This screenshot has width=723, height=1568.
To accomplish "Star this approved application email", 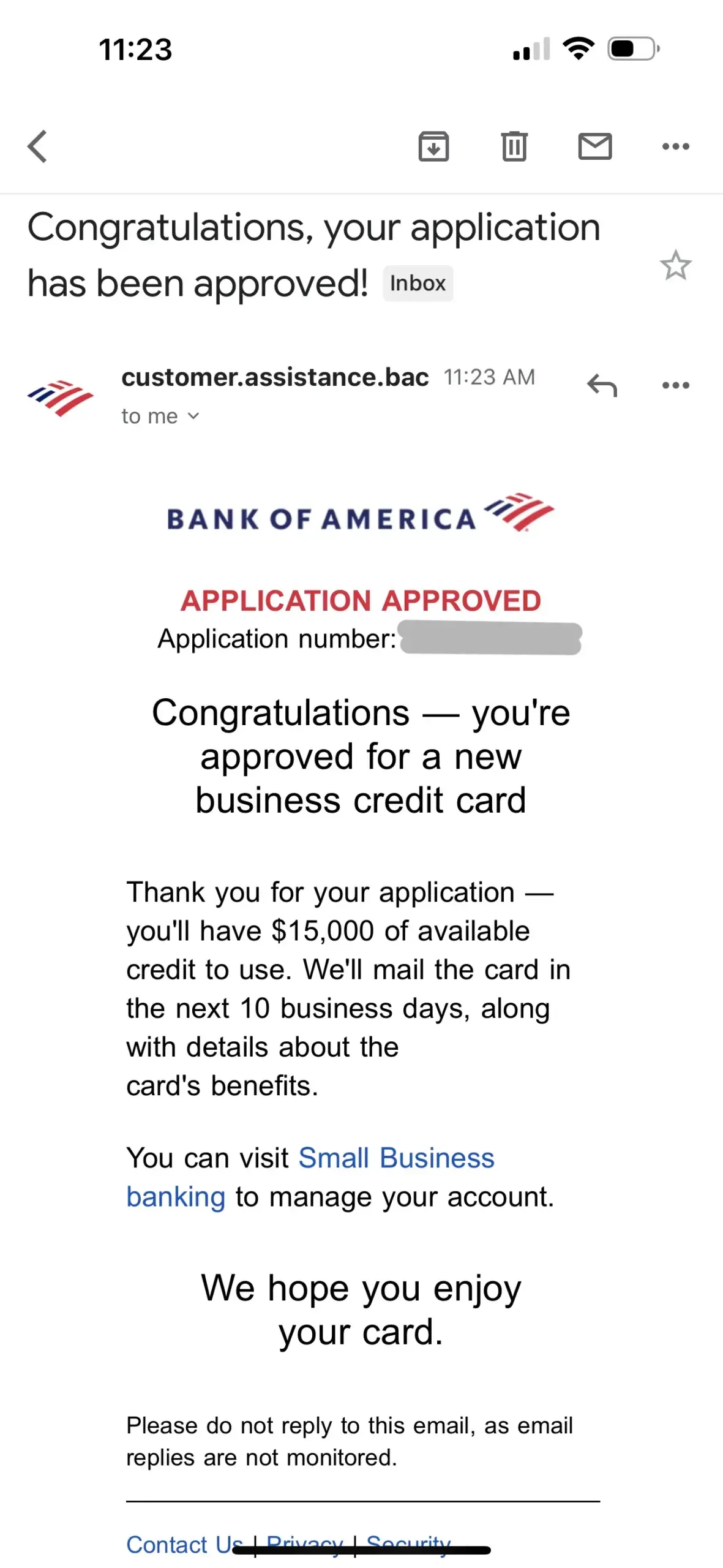I will click(x=676, y=265).
